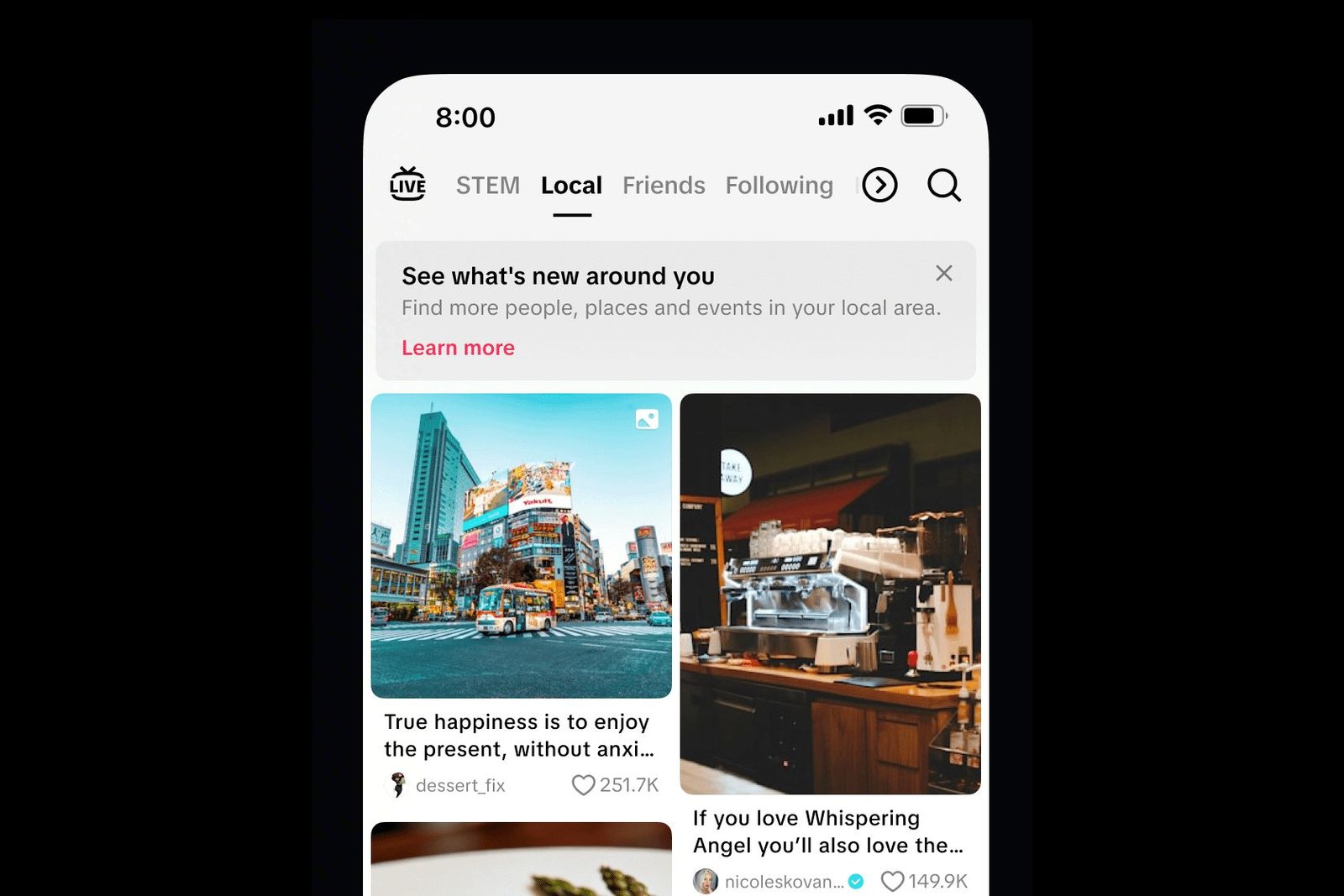Like the dessert_fix post

(x=583, y=785)
